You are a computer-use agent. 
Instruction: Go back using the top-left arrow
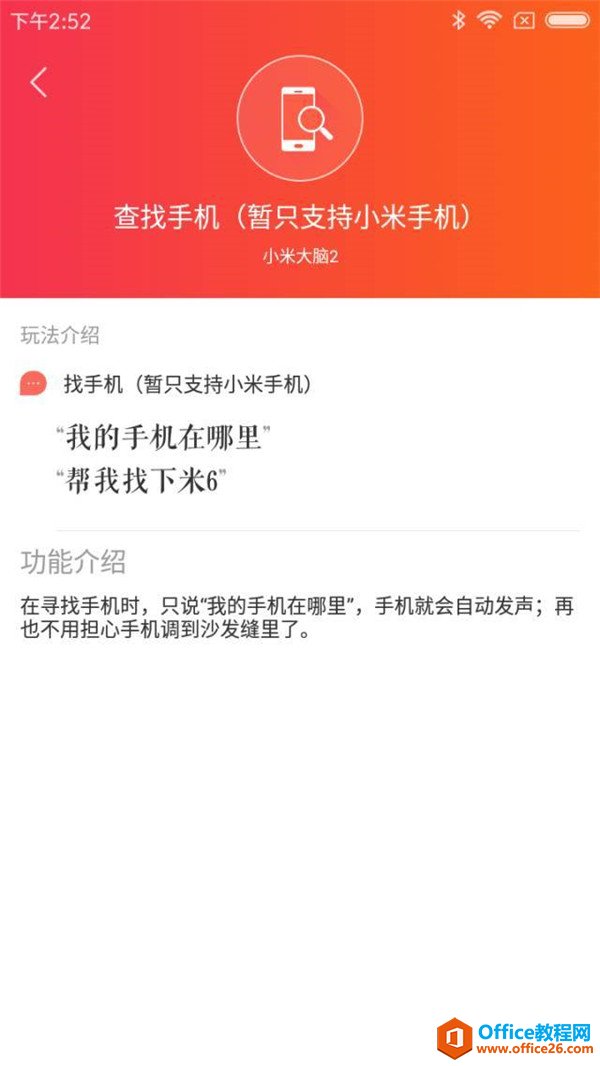38,82
